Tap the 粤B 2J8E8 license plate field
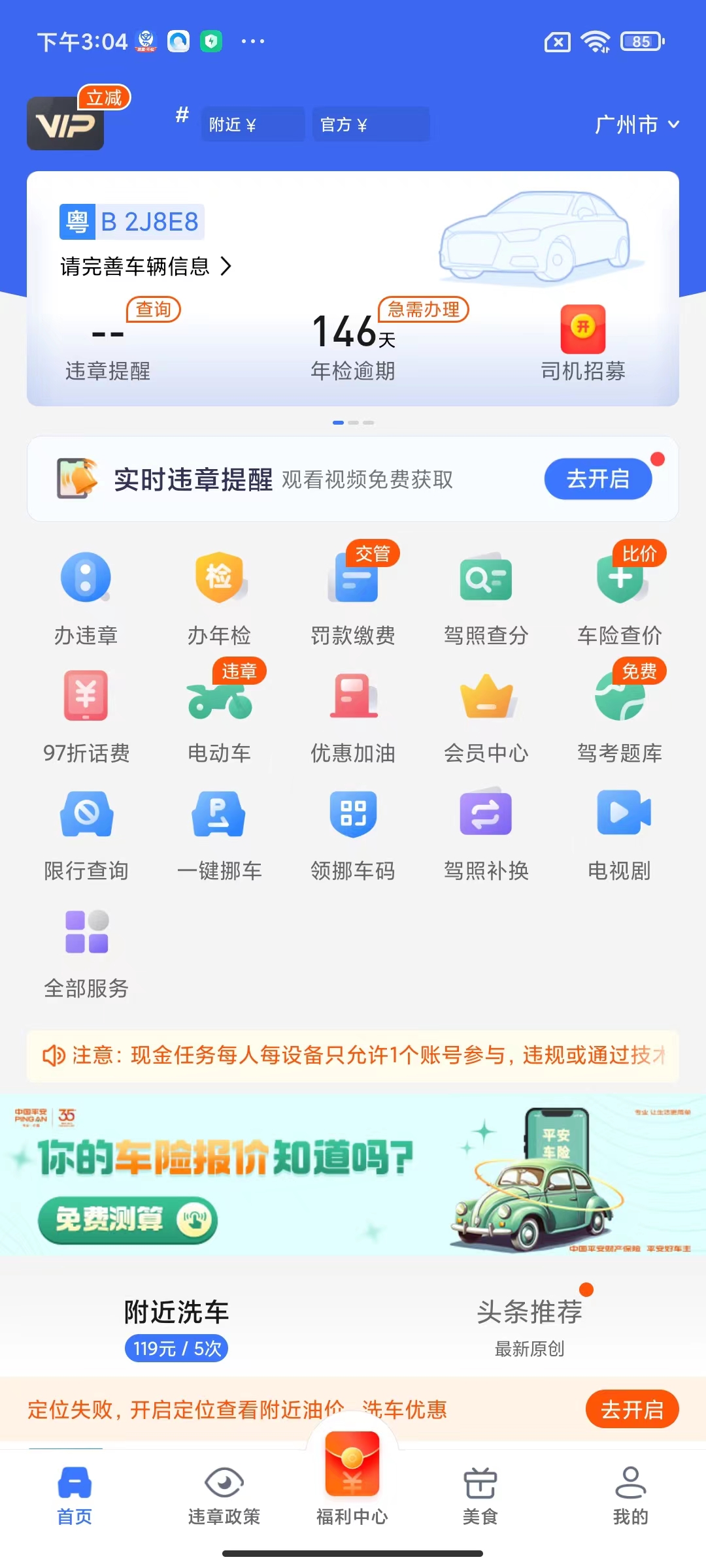Image resolution: width=706 pixels, height=1568 pixels. tap(131, 221)
